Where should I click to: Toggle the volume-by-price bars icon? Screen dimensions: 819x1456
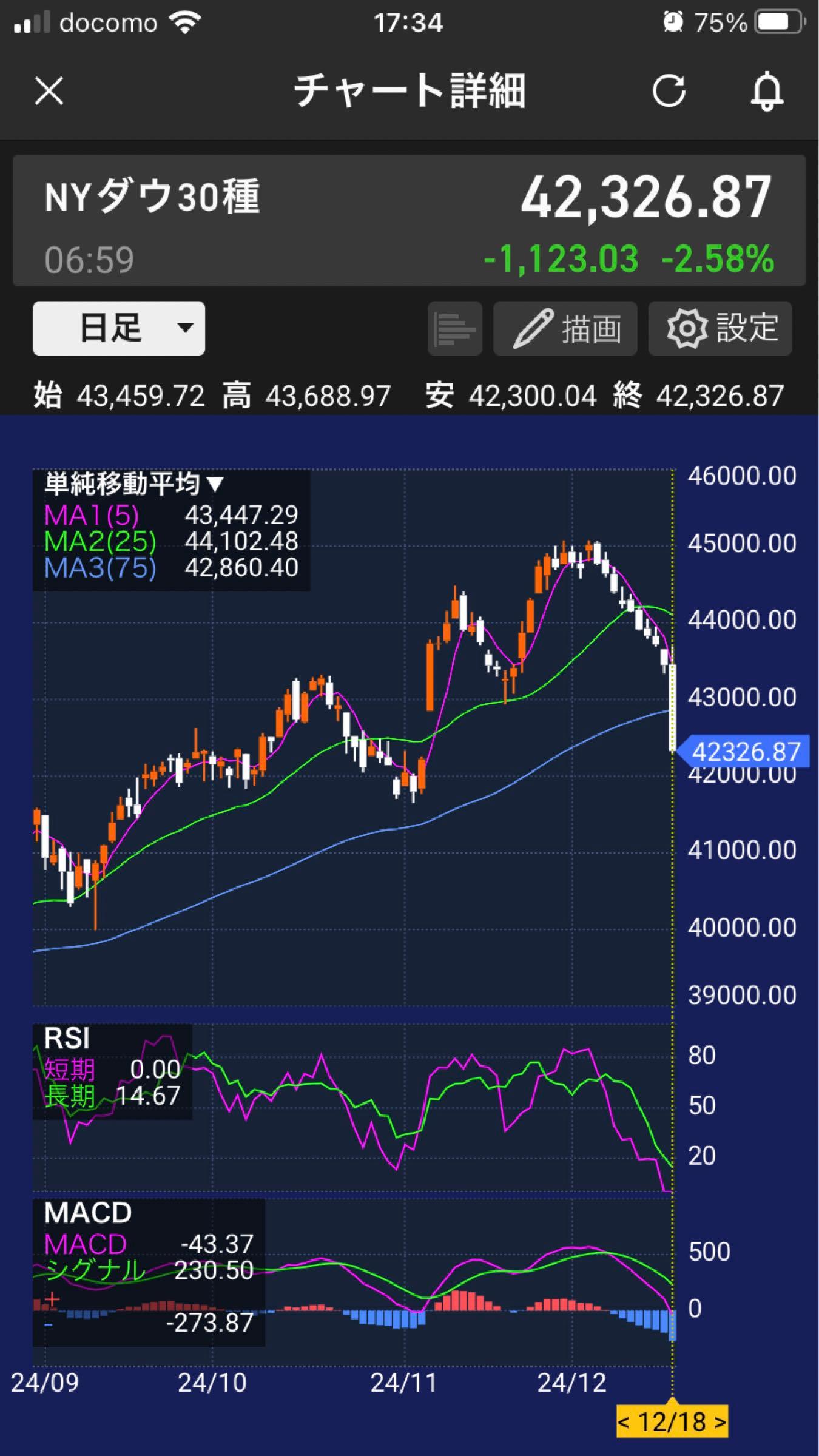tap(455, 328)
